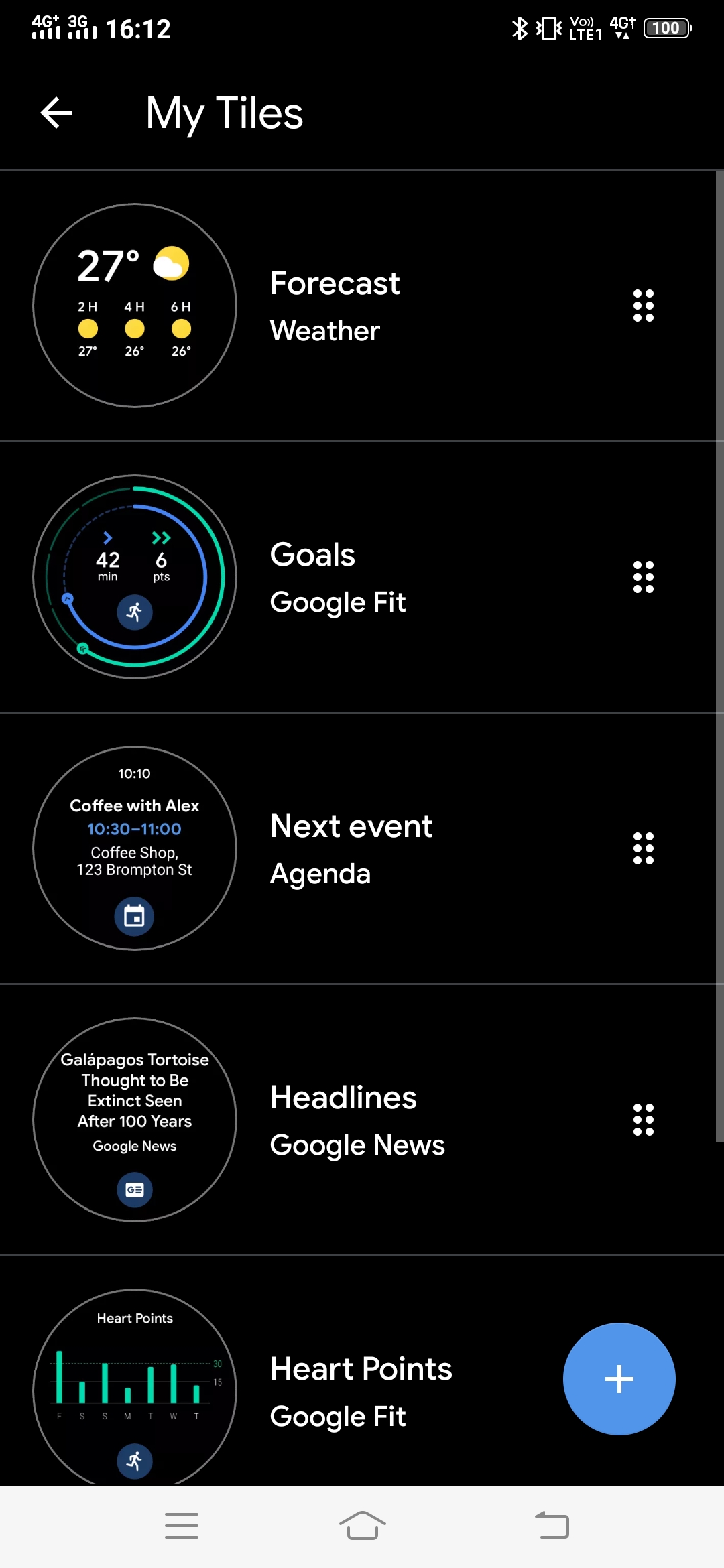
Task: Open the Goals Google Fit tile
Action: [x=337, y=578]
